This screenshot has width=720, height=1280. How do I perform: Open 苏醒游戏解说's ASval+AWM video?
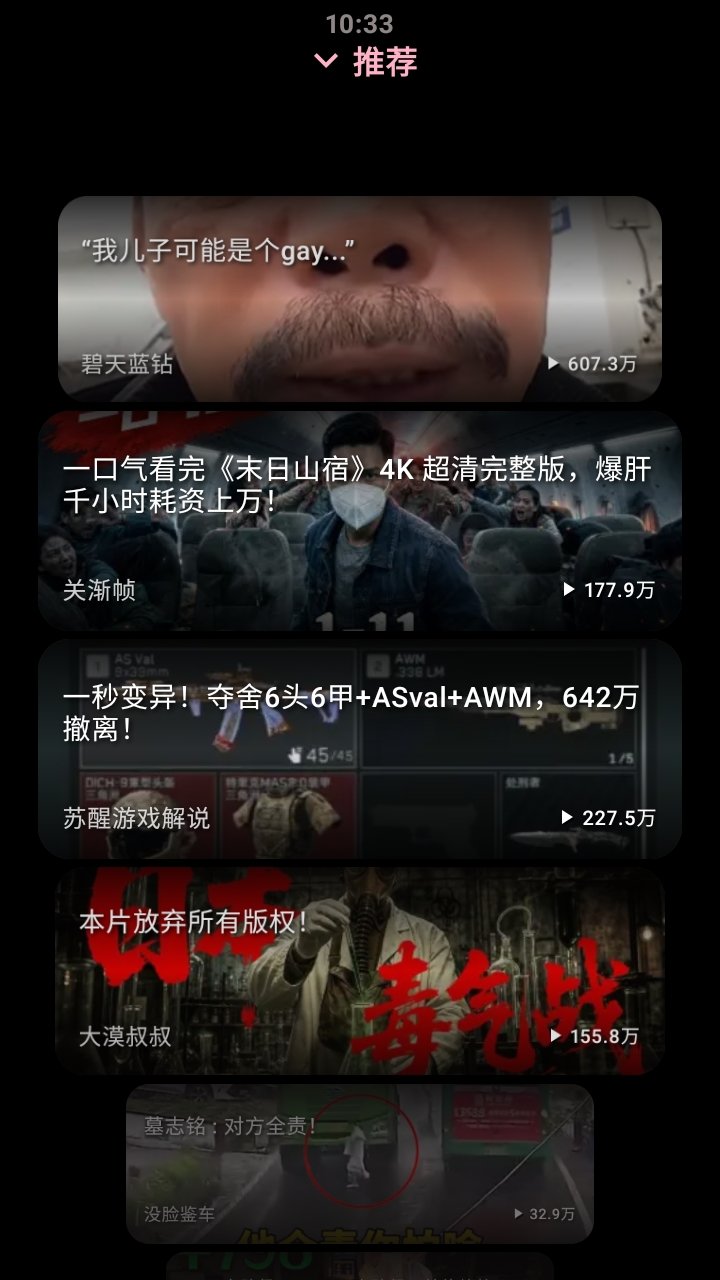tap(360, 749)
